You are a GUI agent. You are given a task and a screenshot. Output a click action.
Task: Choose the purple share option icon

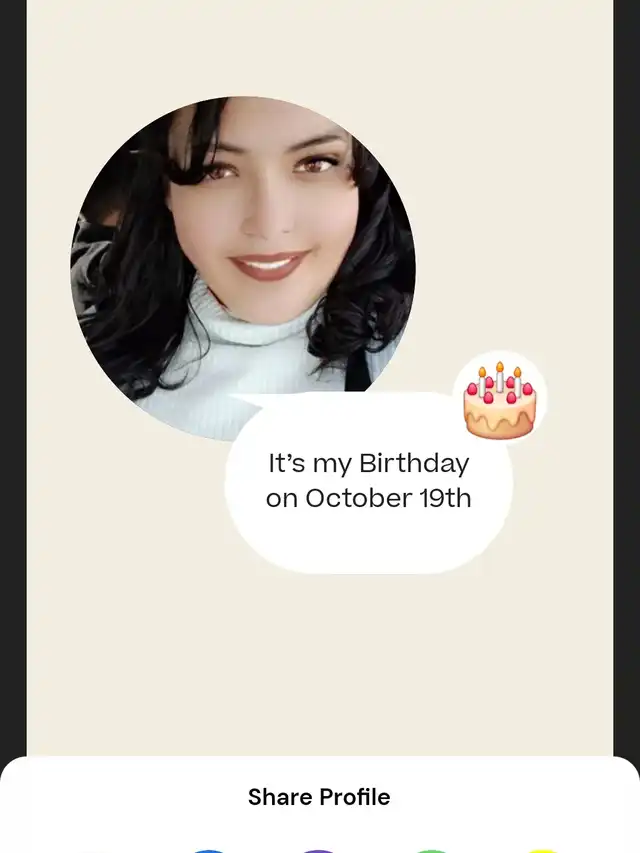pyautogui.click(x=319, y=850)
